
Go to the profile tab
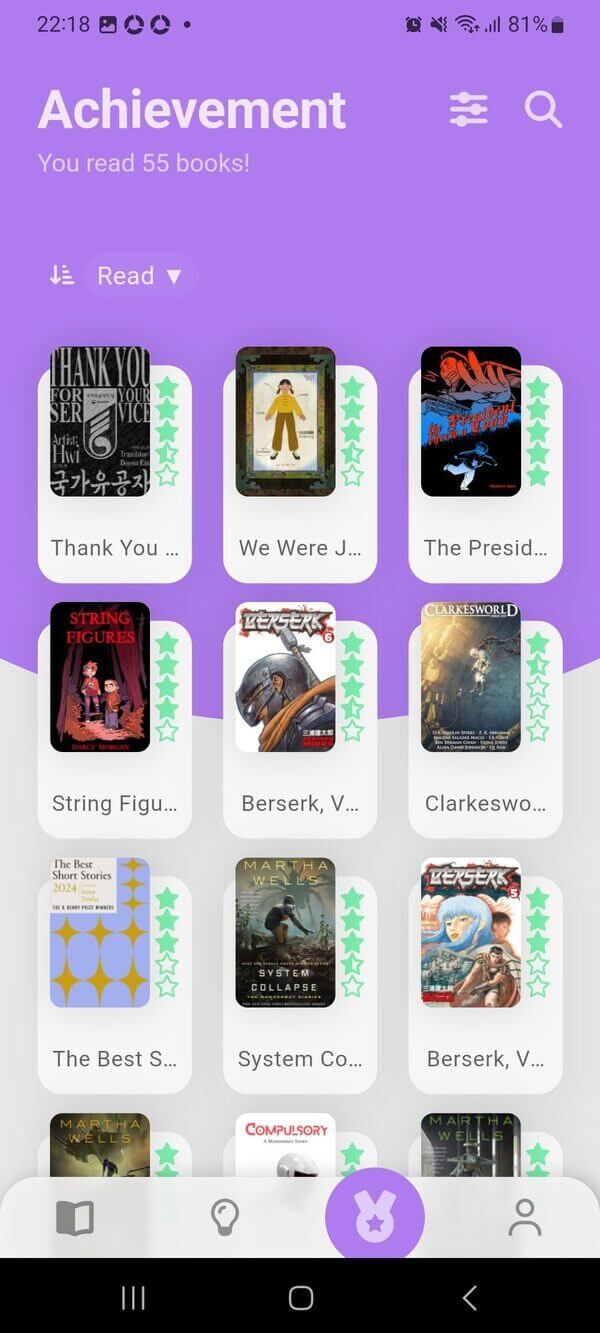pyautogui.click(x=524, y=1218)
